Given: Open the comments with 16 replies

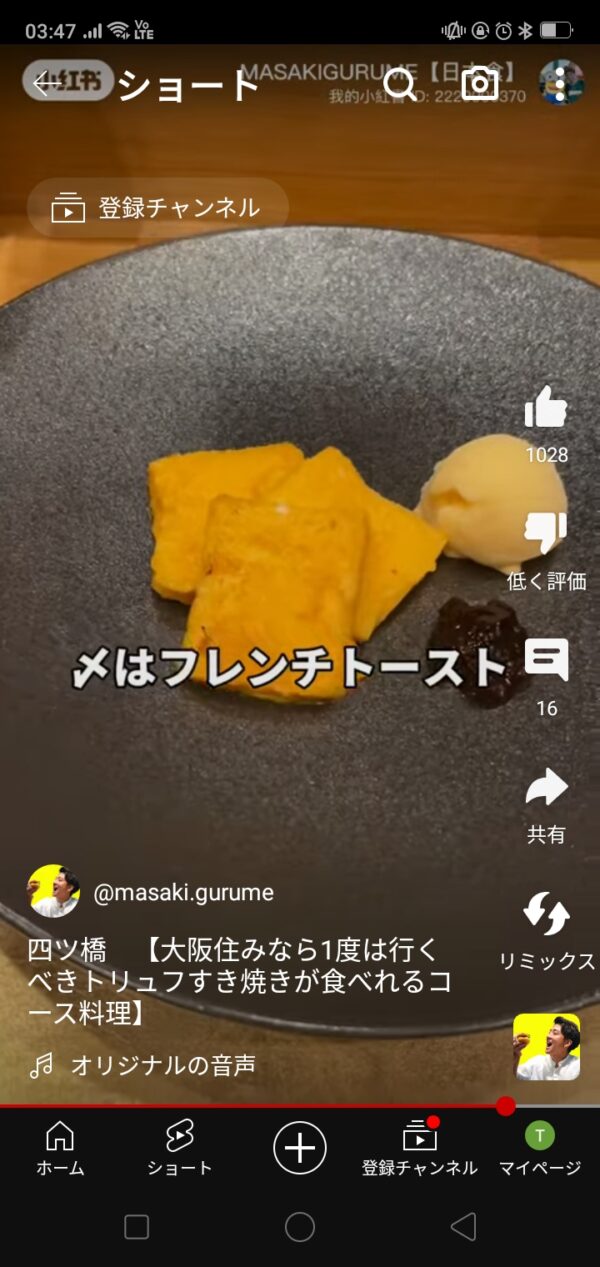Looking at the screenshot, I should click(546, 662).
